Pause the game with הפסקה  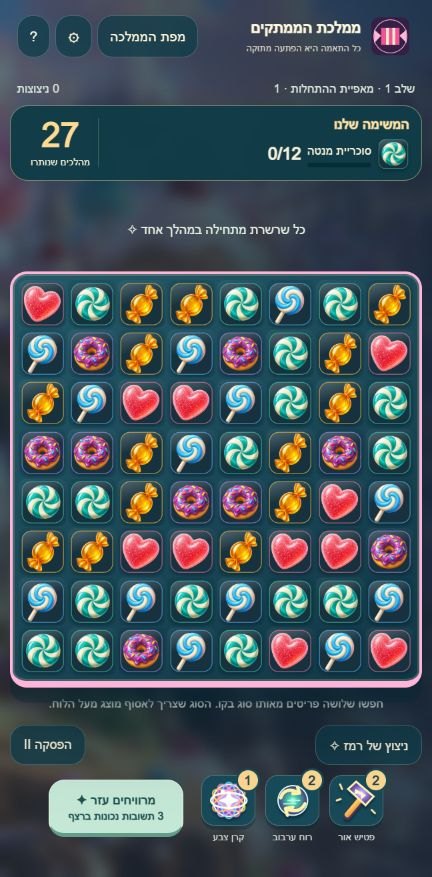point(48,745)
